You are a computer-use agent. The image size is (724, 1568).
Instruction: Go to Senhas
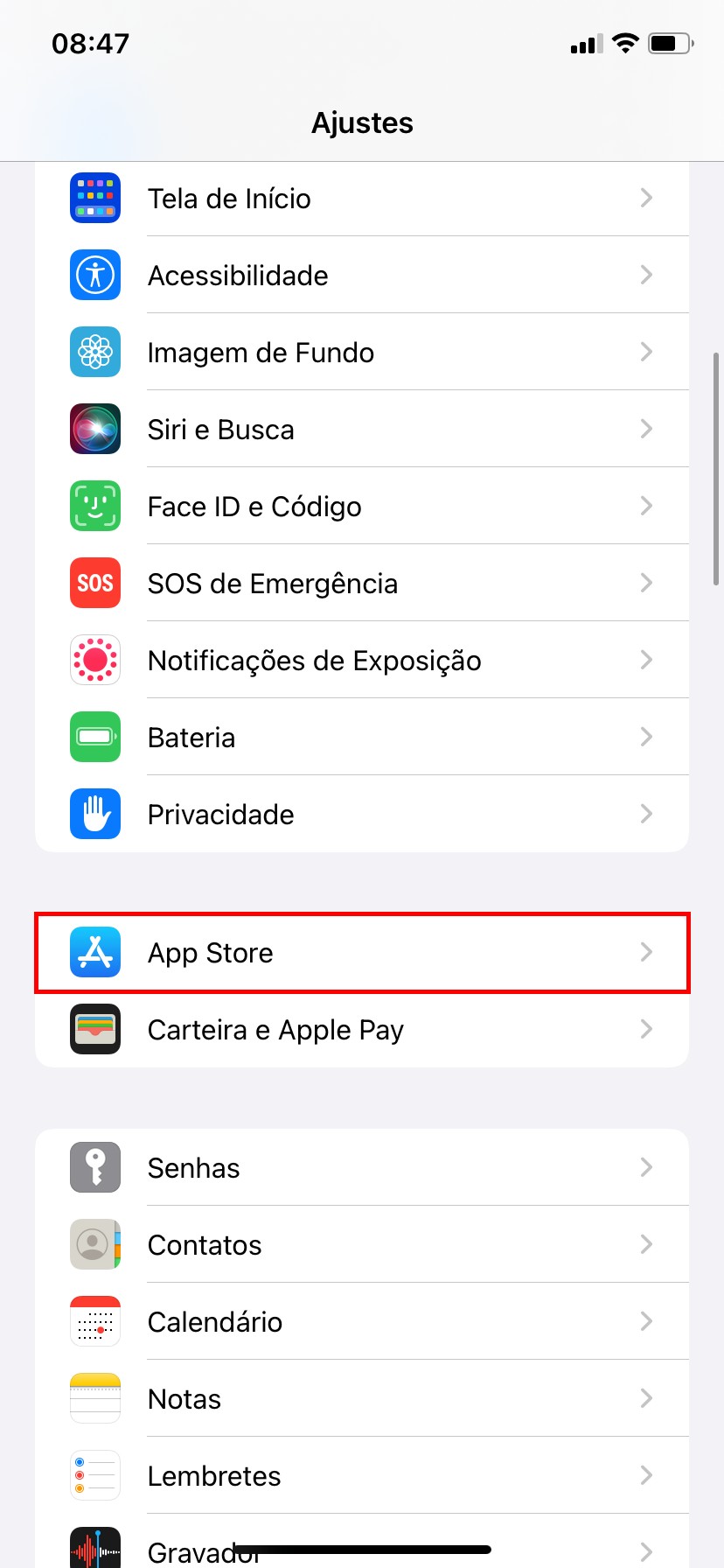tap(361, 1168)
